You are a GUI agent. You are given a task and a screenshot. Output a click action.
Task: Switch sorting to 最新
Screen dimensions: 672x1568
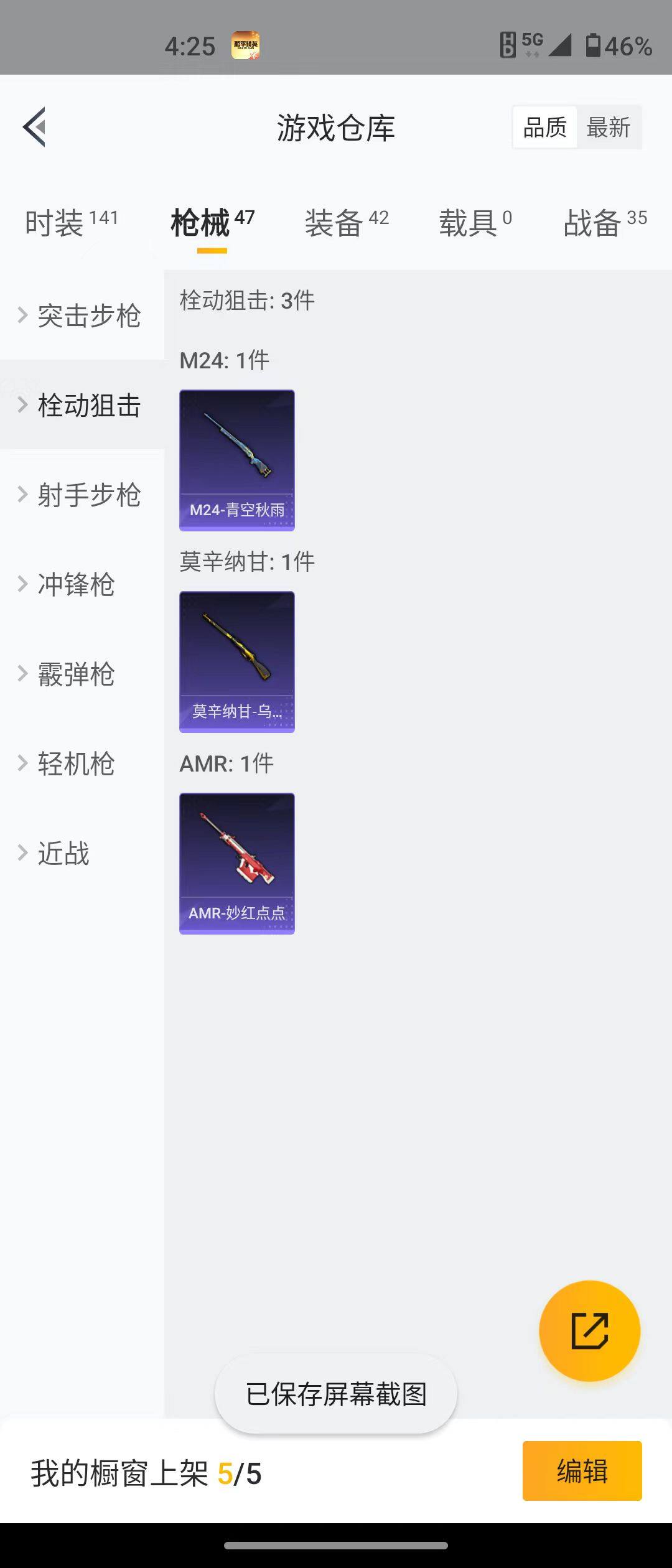[x=609, y=126]
